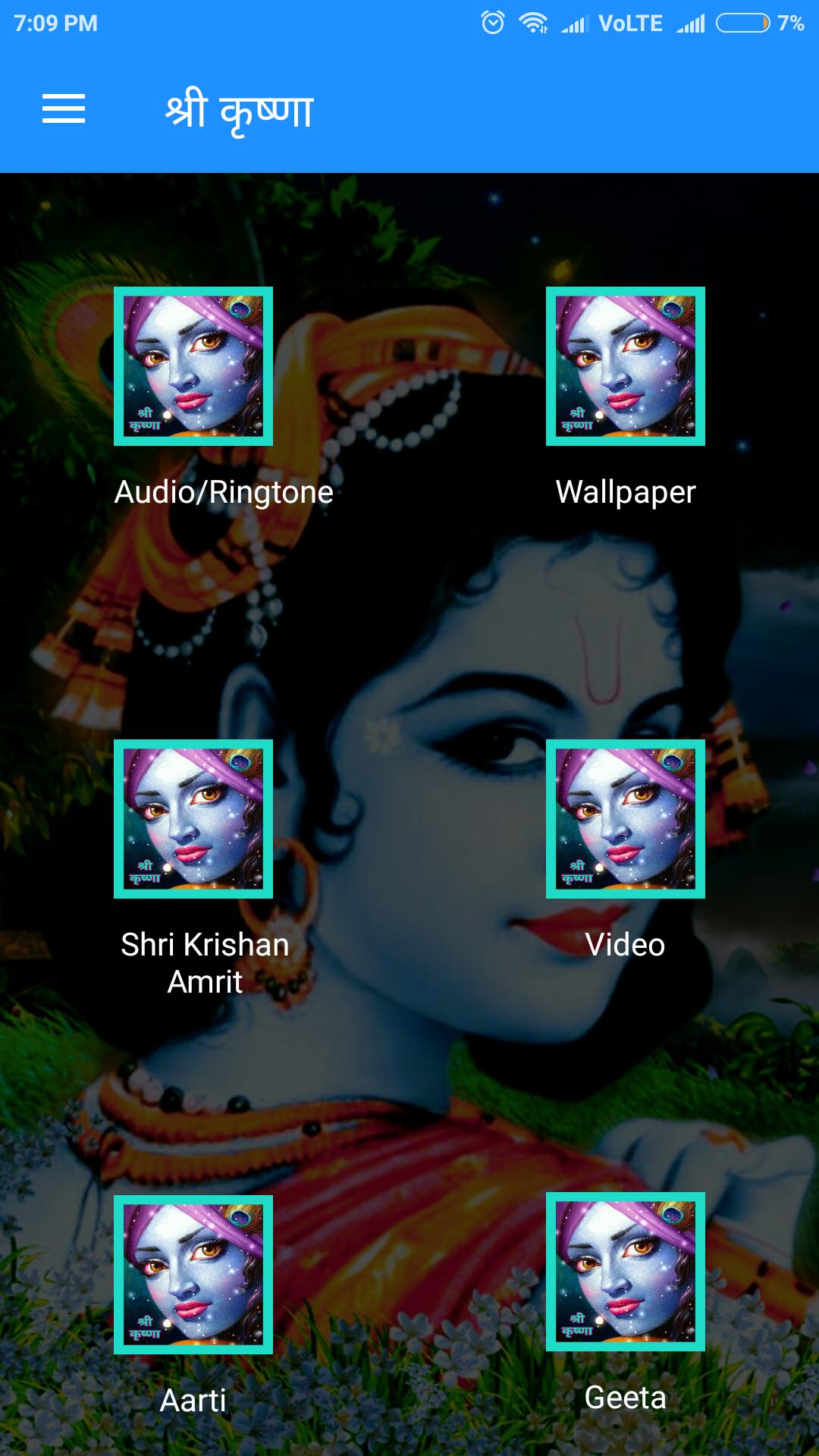Image resolution: width=819 pixels, height=1456 pixels.
Task: Open the Aarti tile
Action: pos(193,1274)
